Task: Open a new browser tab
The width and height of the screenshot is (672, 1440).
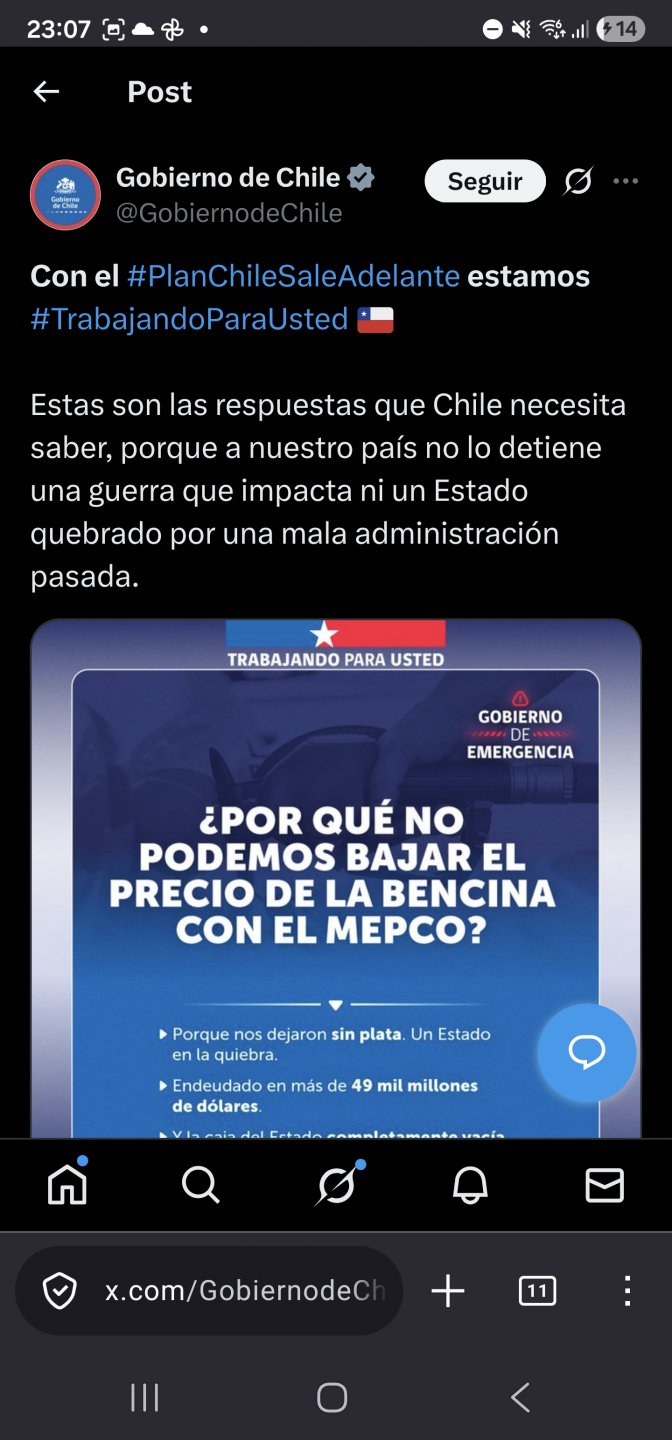Action: click(447, 1291)
